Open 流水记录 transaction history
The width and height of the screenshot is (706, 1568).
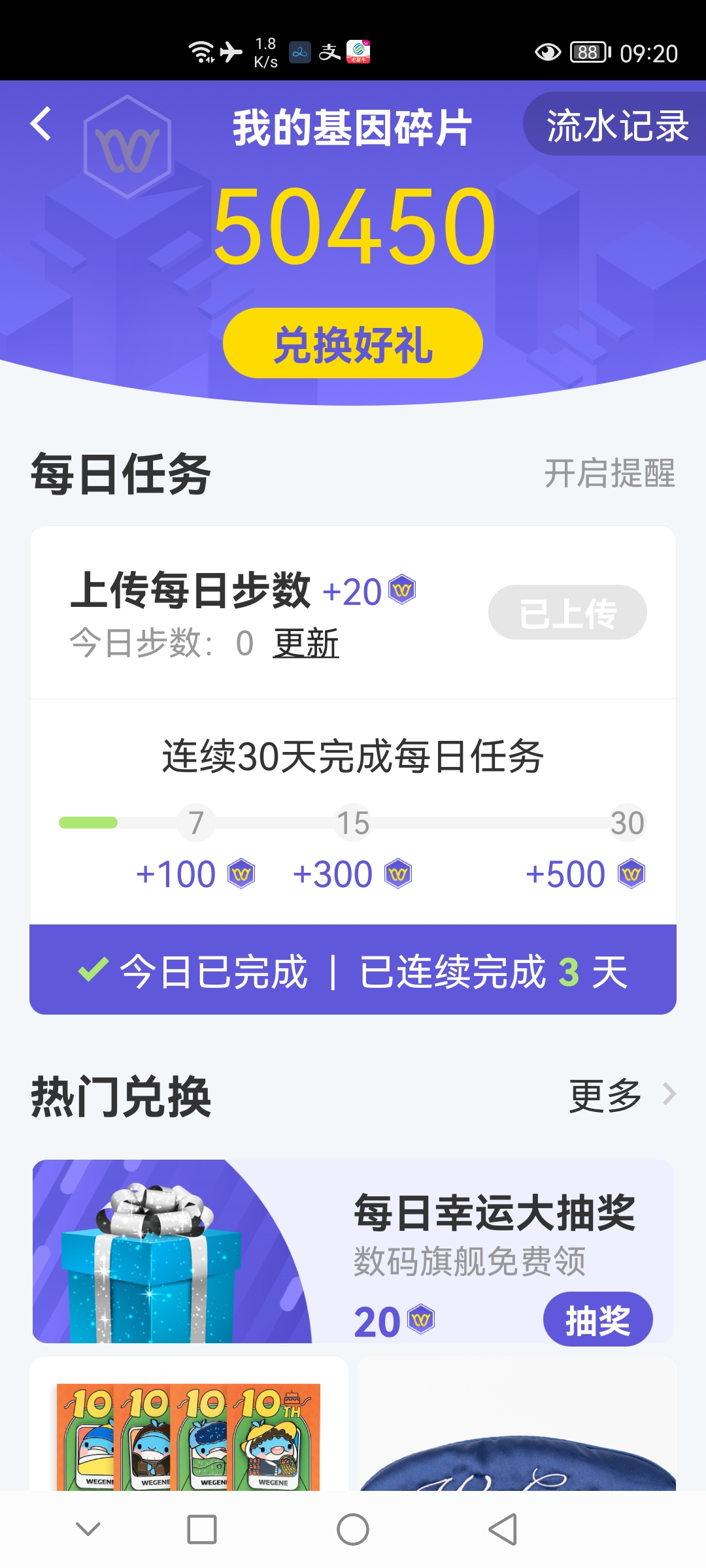616,125
